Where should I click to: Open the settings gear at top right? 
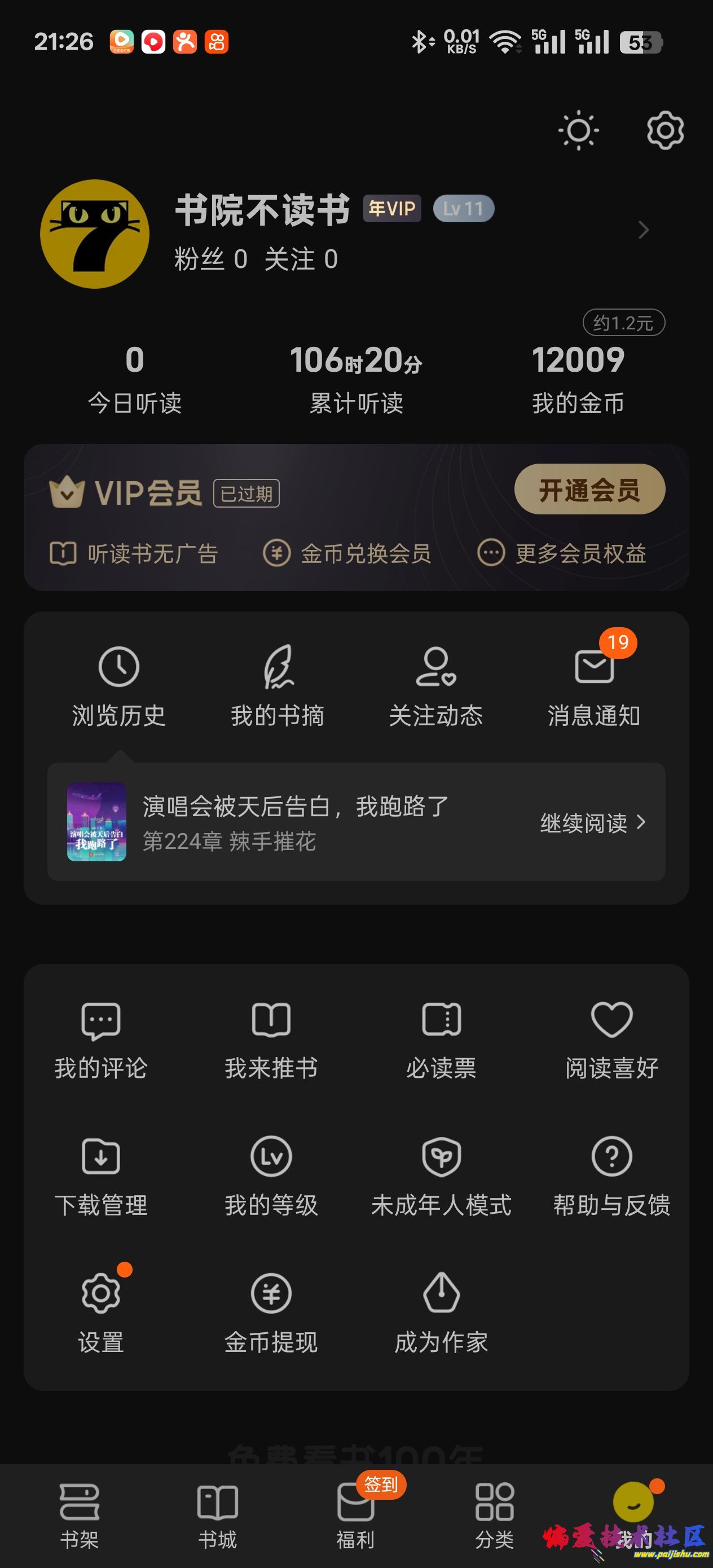665,130
